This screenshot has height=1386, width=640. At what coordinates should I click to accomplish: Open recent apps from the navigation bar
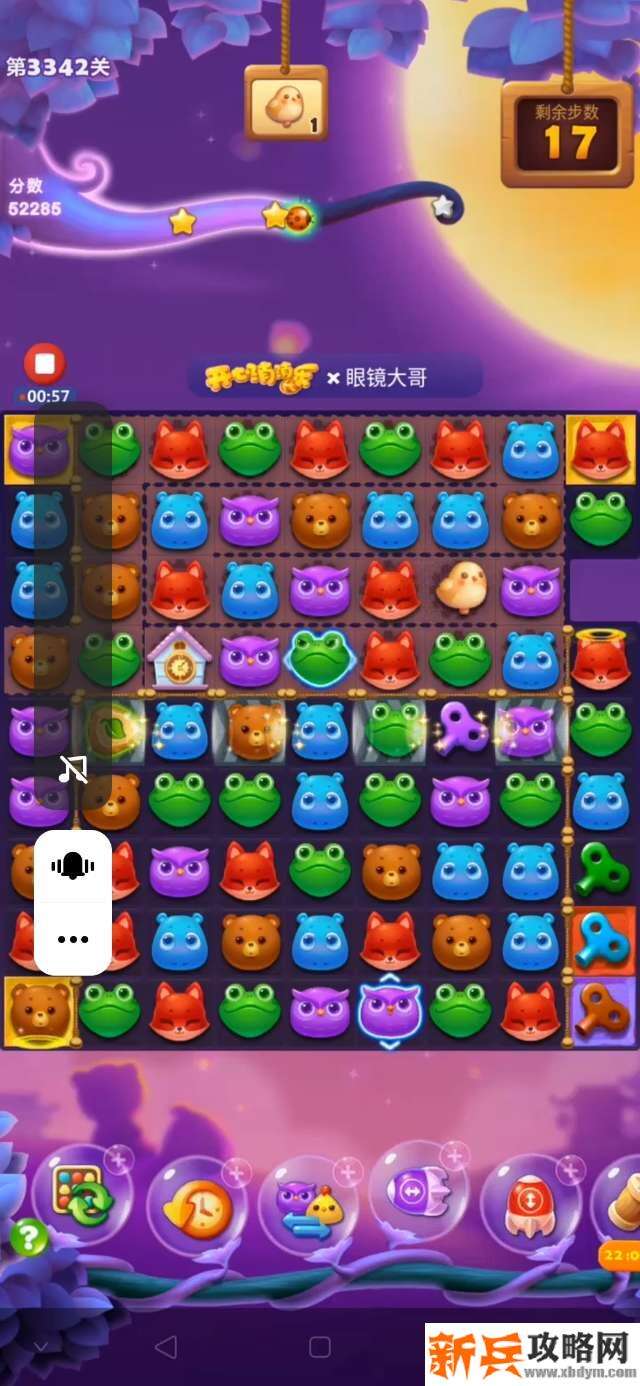click(x=319, y=1346)
